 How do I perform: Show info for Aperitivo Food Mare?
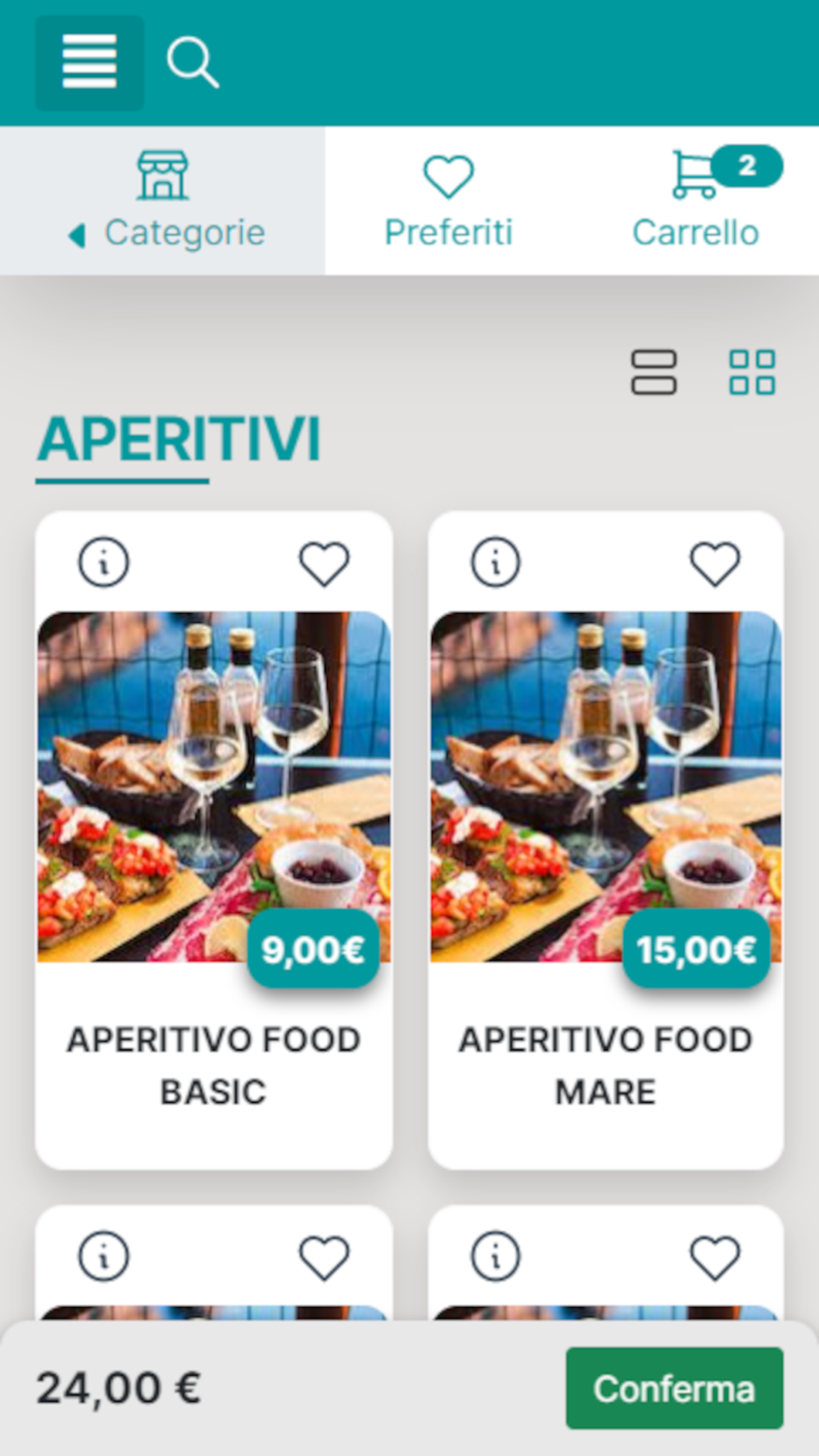[x=495, y=563]
